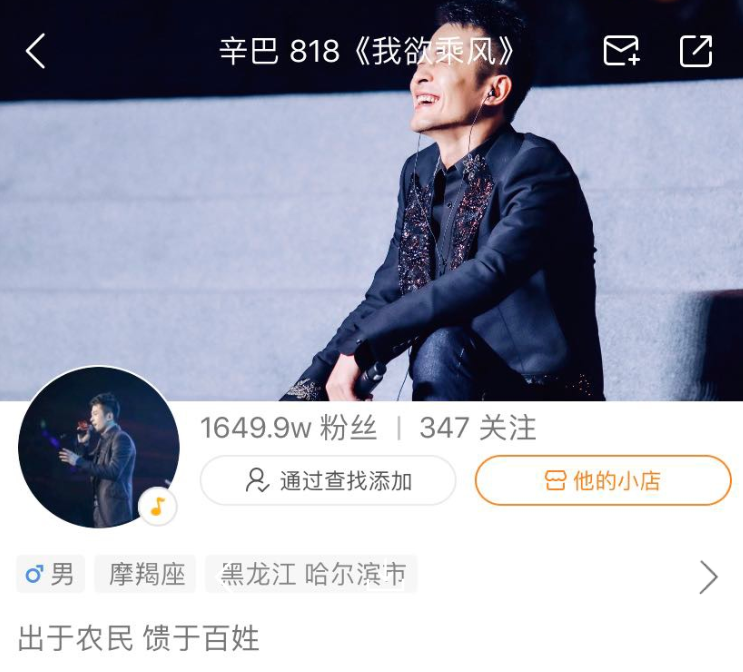Viewport: 743px width, 672px height.
Task: Go back using the top-left arrow
Action: pos(36,51)
